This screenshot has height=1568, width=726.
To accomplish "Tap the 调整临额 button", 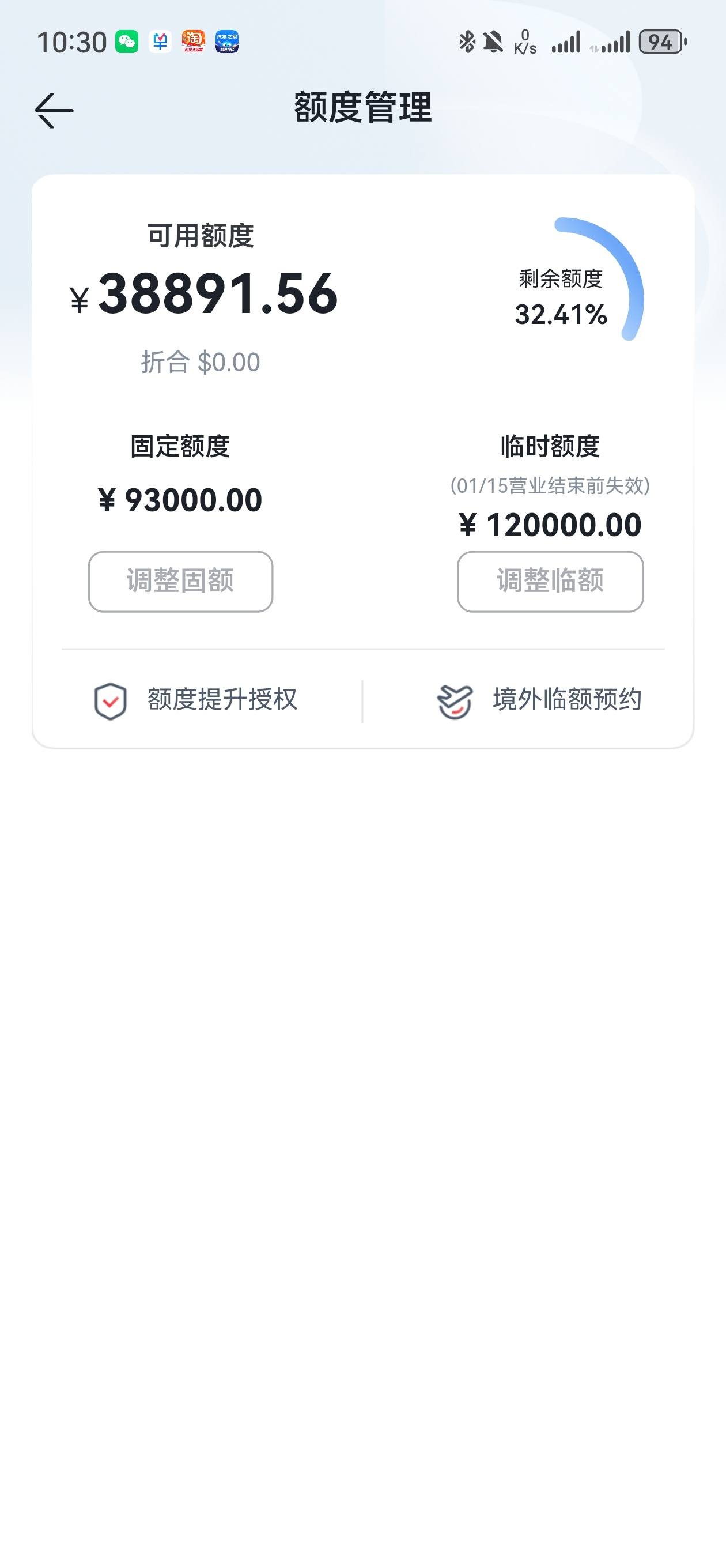I will click(550, 581).
